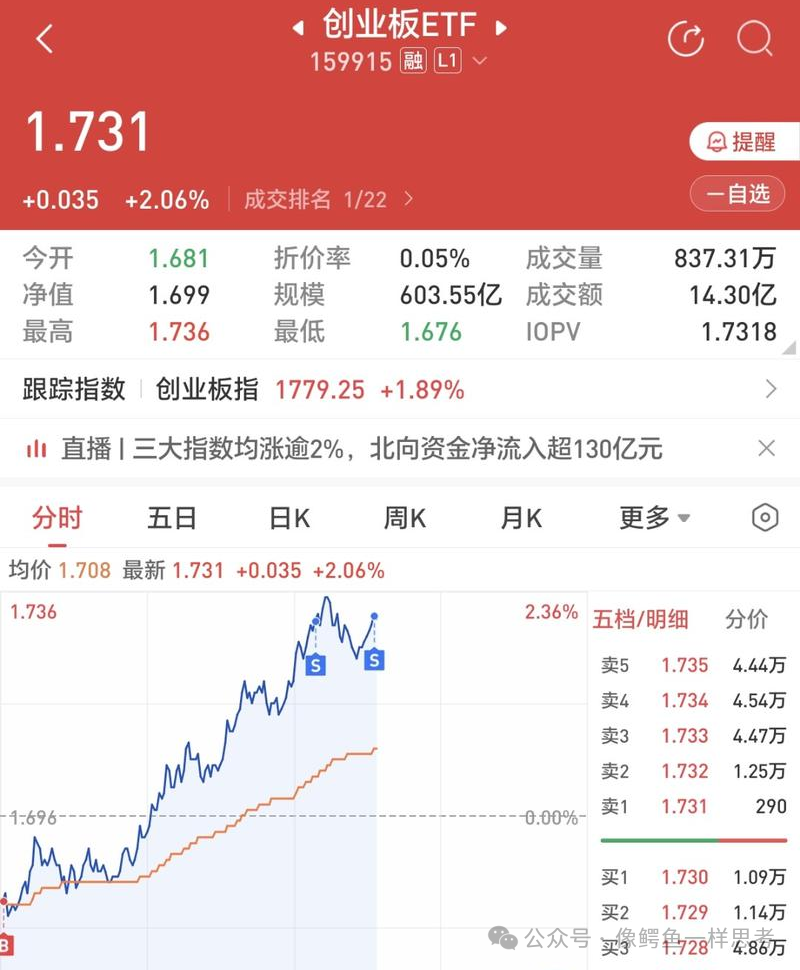800x970 pixels.
Task: Switch to the 分价 panel
Action: (x=746, y=619)
